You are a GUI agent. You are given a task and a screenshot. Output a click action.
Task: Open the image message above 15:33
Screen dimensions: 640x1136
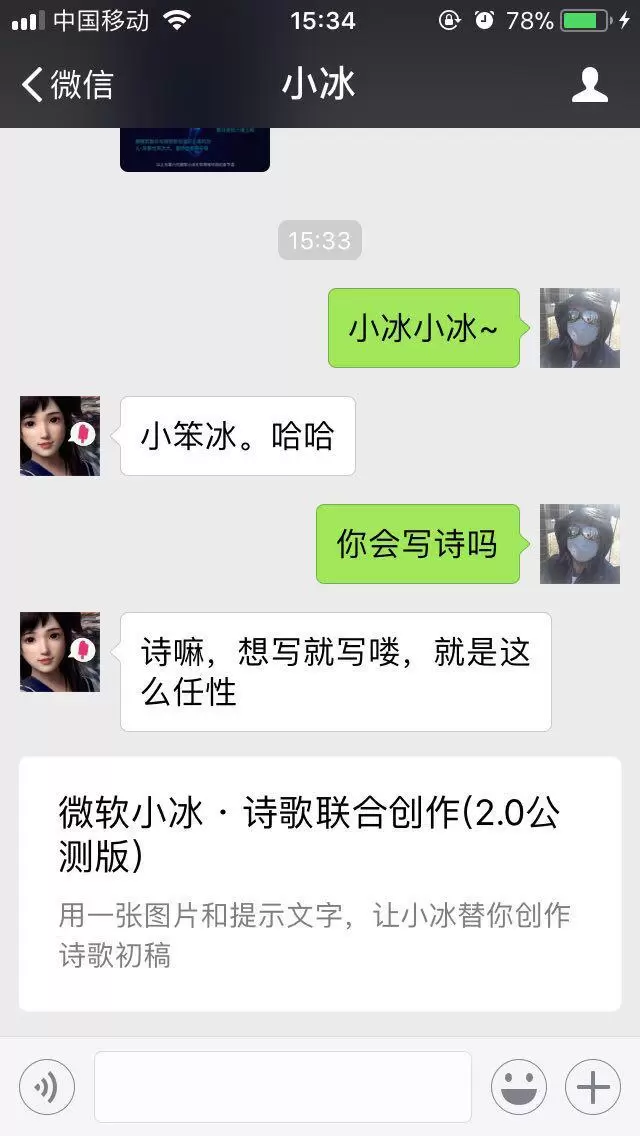pyautogui.click(x=195, y=150)
